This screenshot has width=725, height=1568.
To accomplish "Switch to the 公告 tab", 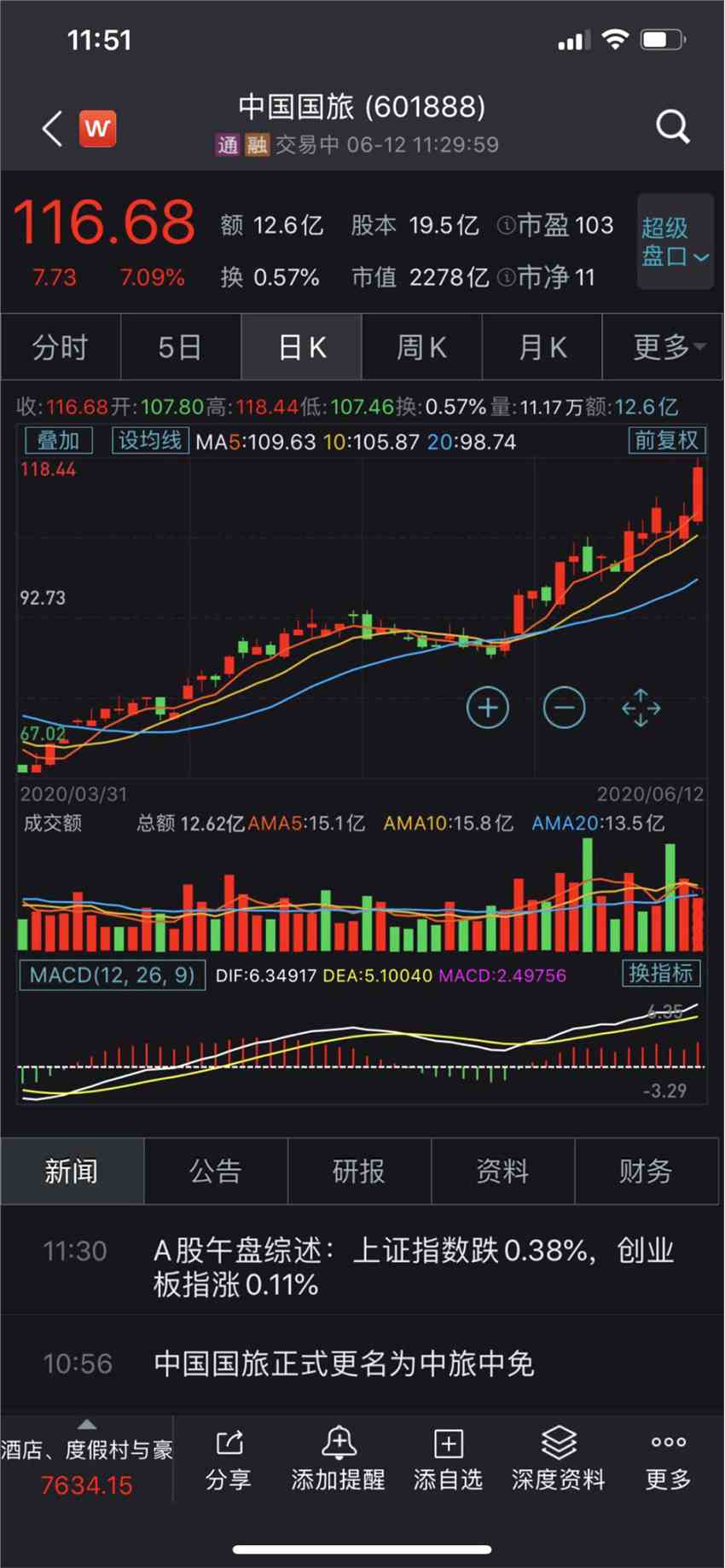I will pyautogui.click(x=215, y=1172).
